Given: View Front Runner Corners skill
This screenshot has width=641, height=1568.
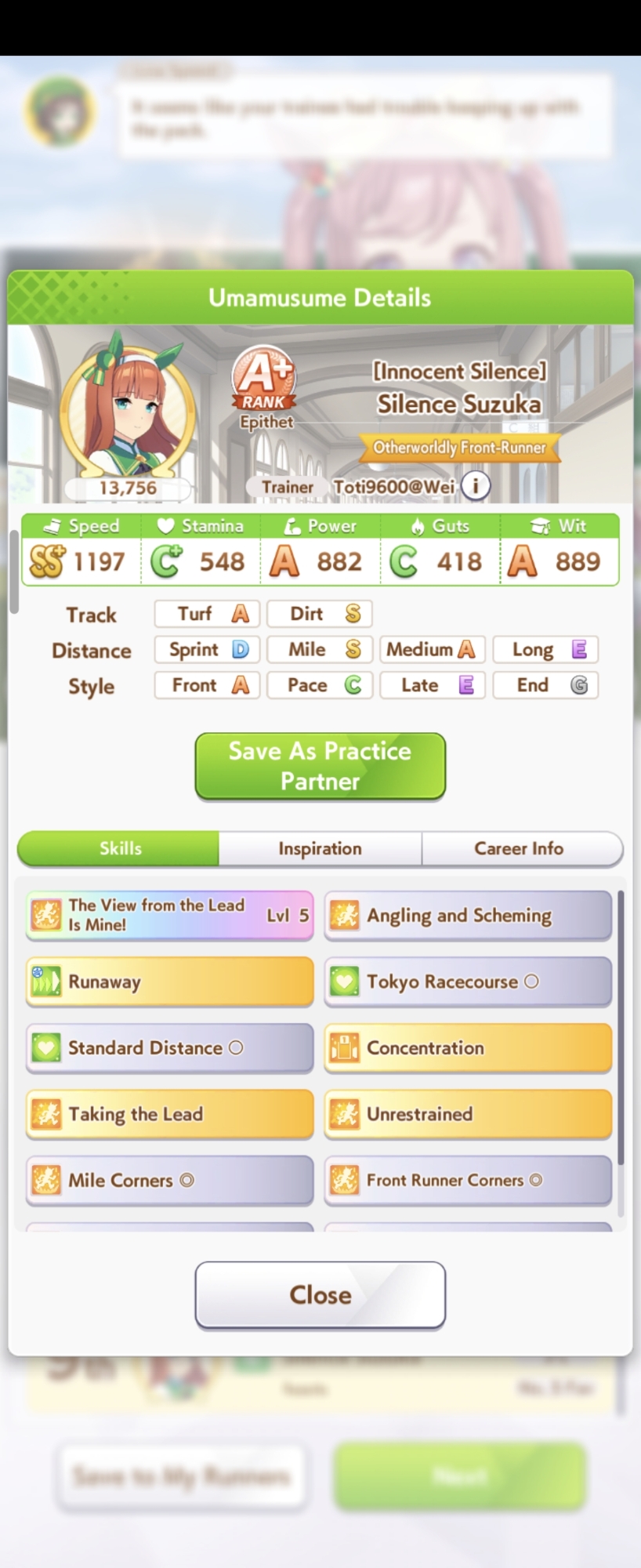Looking at the screenshot, I should pos(468,1181).
